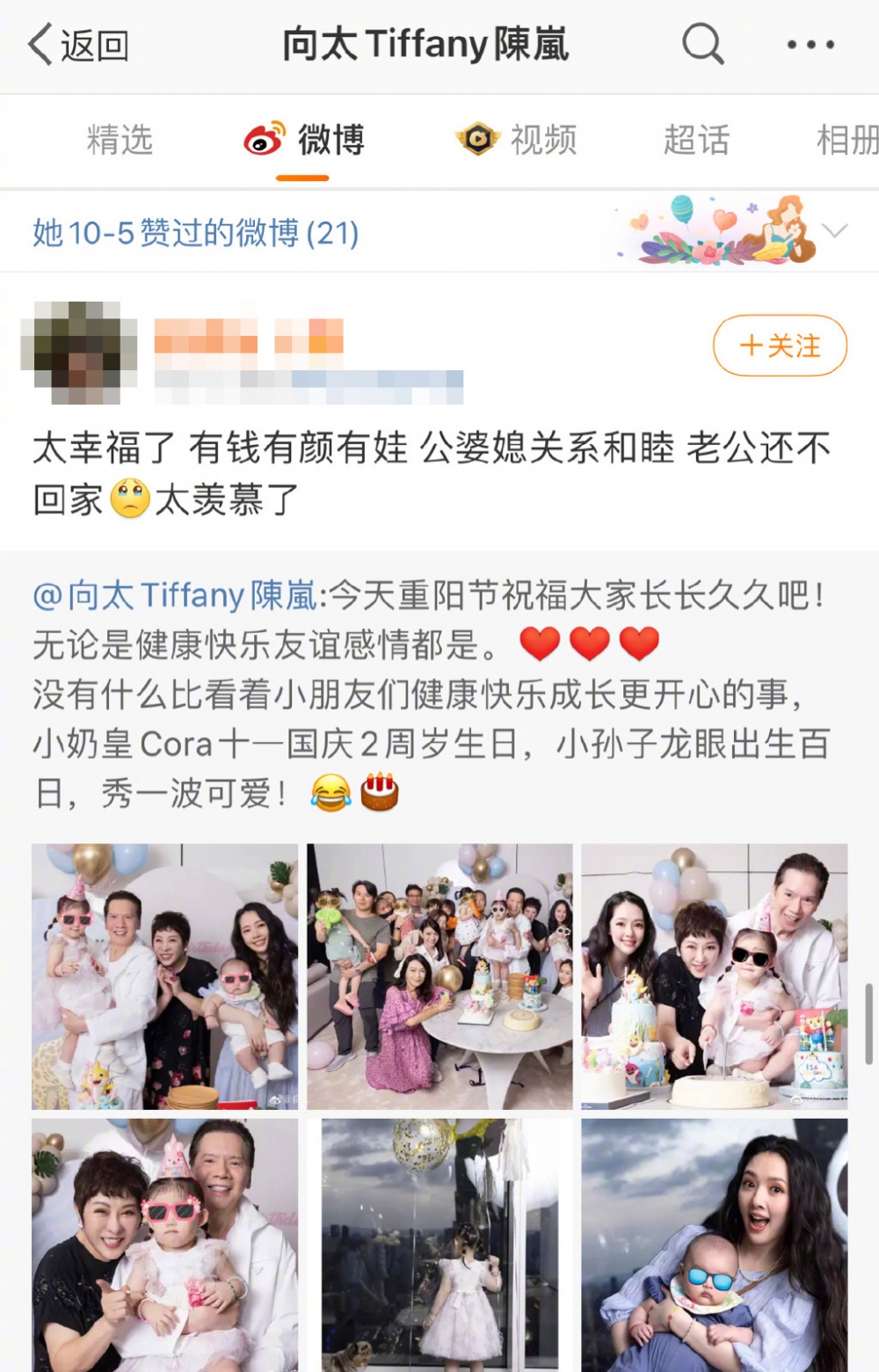The width and height of the screenshot is (879, 1372).
Task: Open the photo of grandparents holding toddler
Action: 164,1244
